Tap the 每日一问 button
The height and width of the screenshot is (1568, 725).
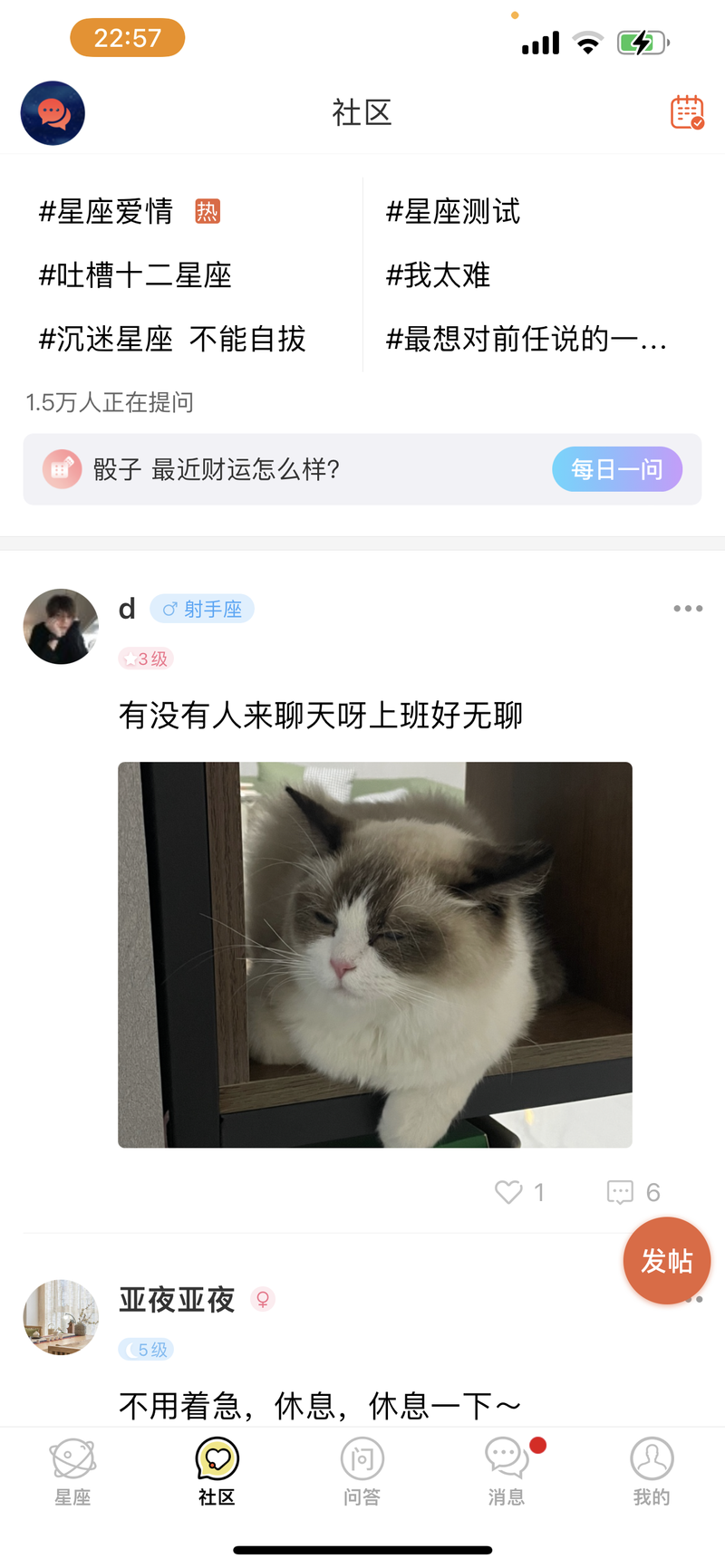[617, 469]
